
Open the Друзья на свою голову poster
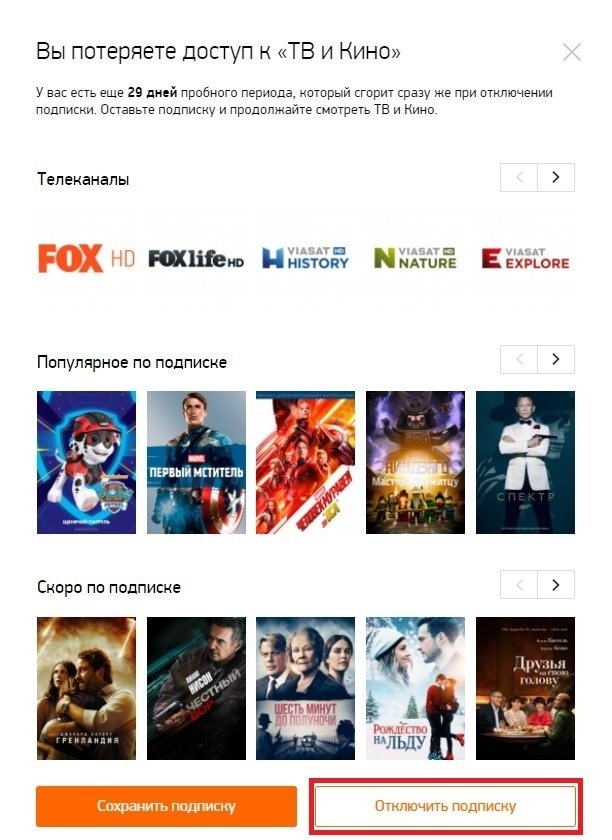pyautogui.click(x=525, y=688)
